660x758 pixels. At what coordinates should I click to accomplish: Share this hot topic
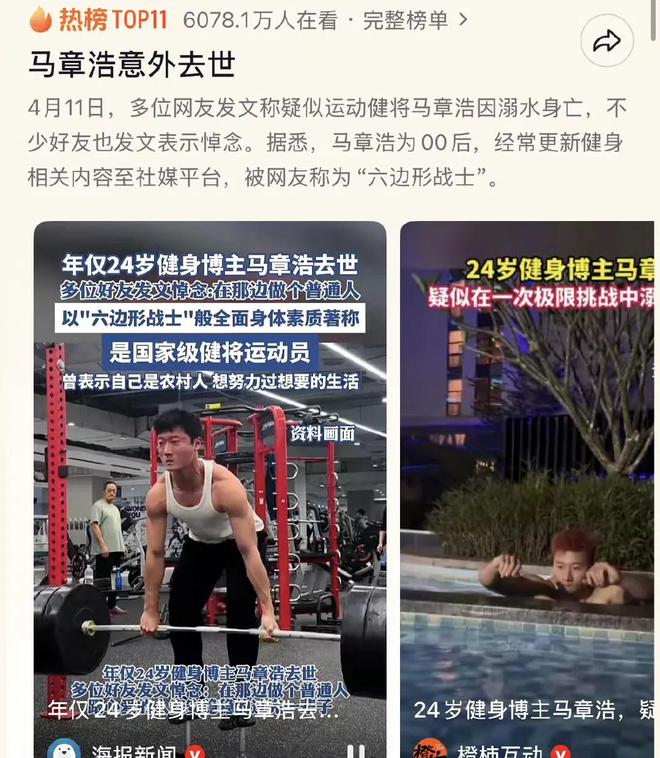[x=607, y=41]
